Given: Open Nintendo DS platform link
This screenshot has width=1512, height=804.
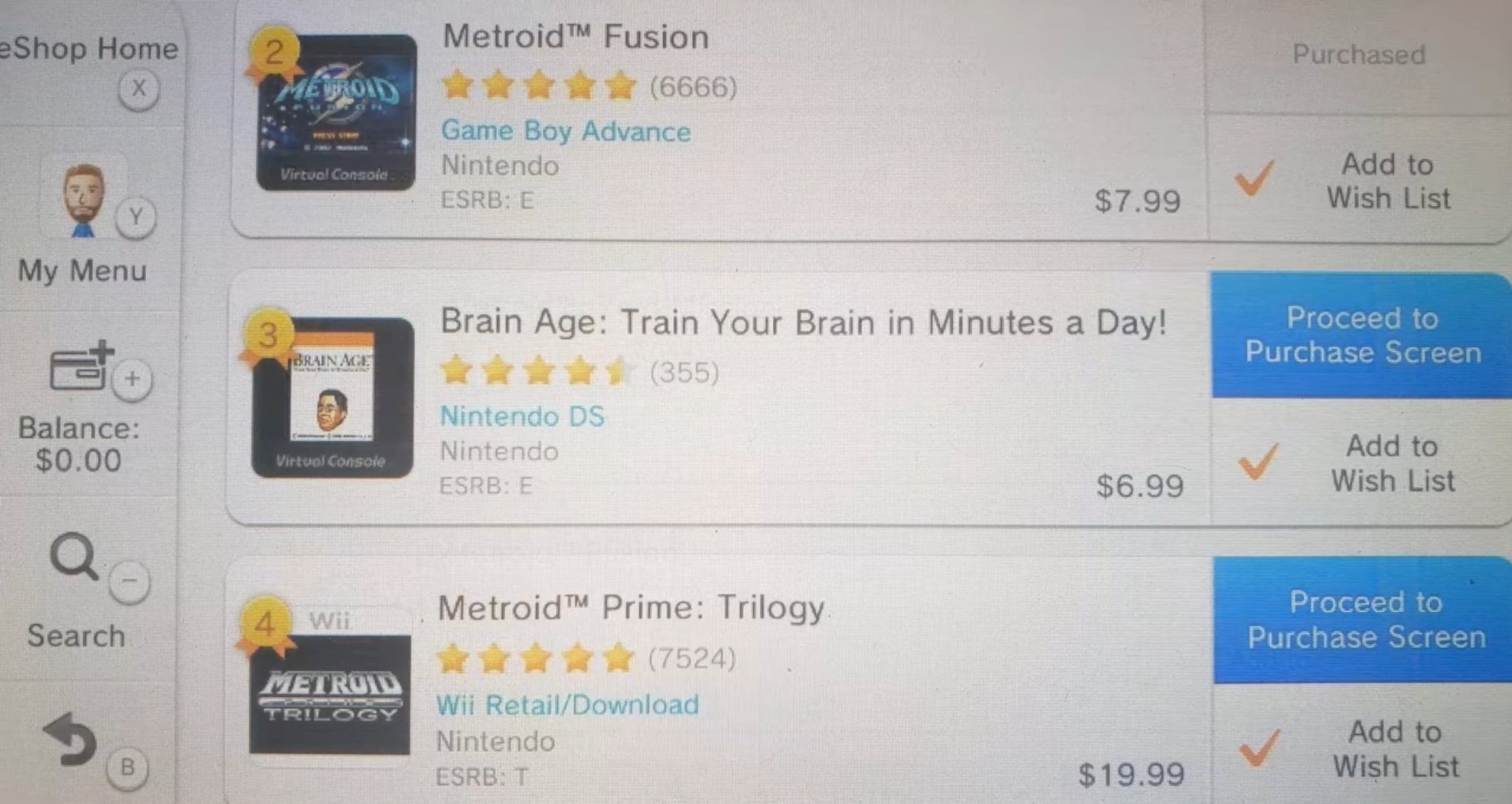Looking at the screenshot, I should click(x=522, y=417).
